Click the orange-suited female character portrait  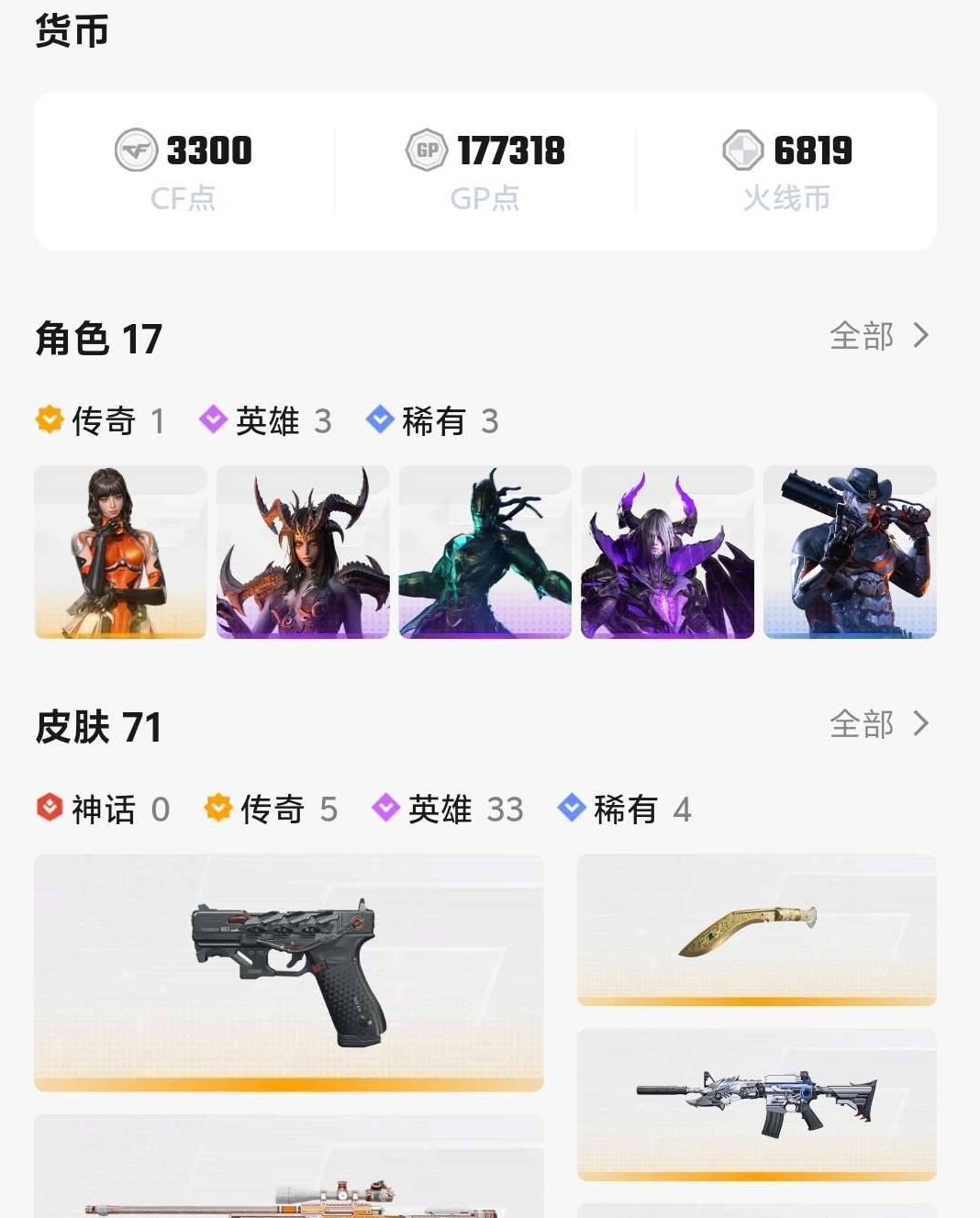click(119, 551)
